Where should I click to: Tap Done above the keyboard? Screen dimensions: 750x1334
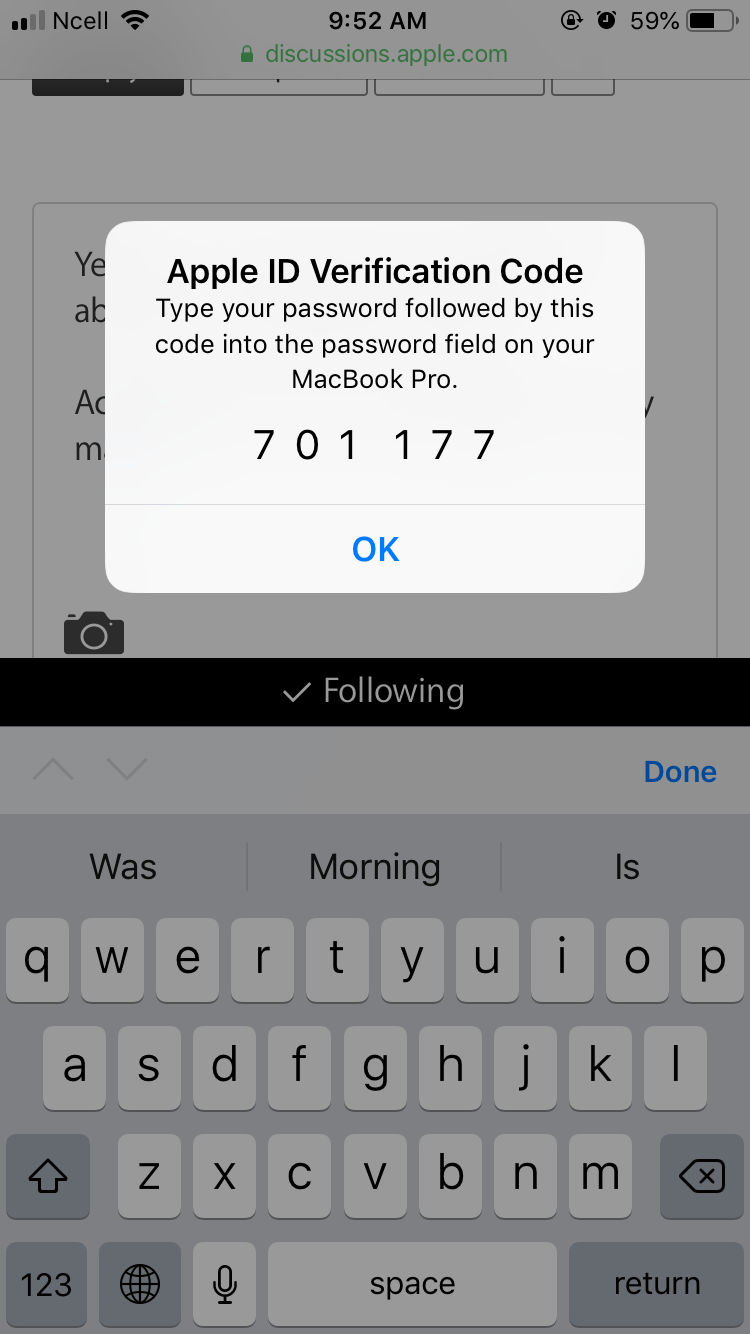tap(680, 771)
